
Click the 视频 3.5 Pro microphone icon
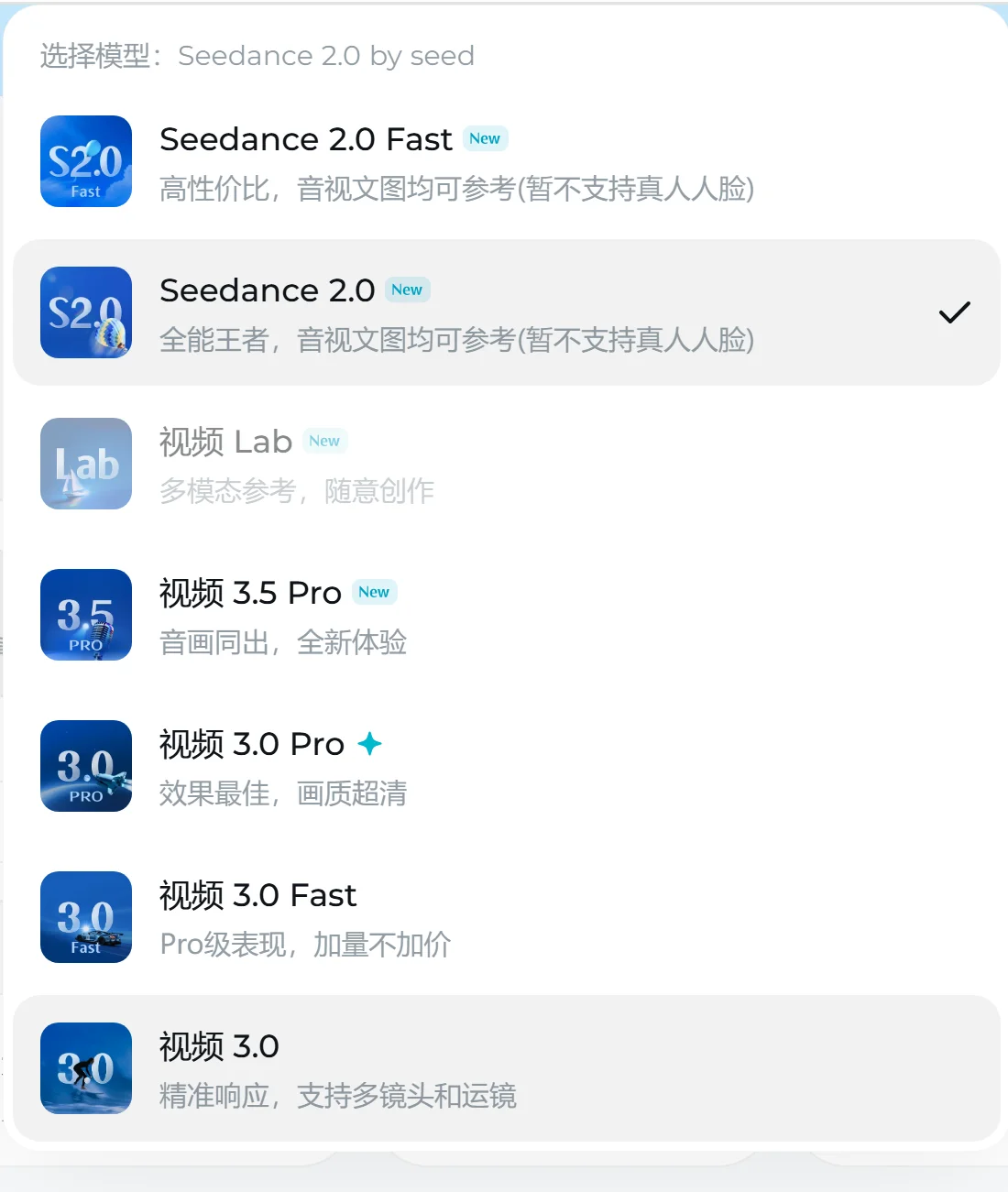point(85,615)
